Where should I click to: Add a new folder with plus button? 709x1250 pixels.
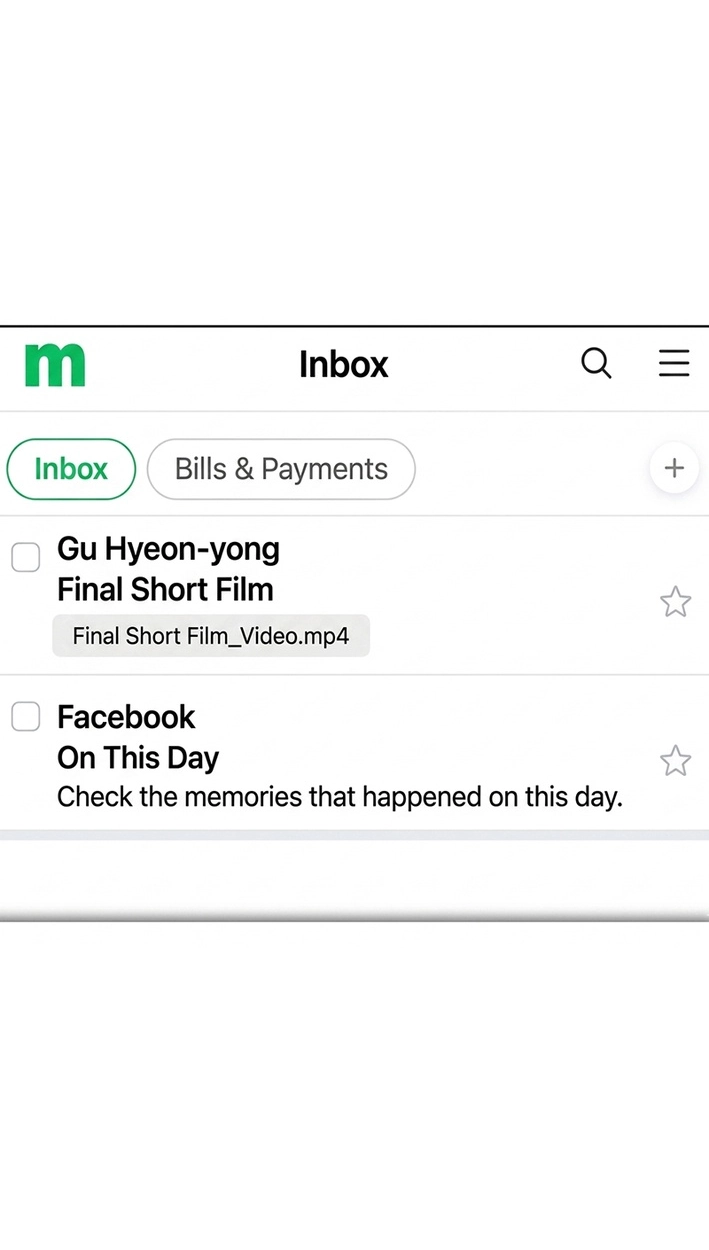674,468
